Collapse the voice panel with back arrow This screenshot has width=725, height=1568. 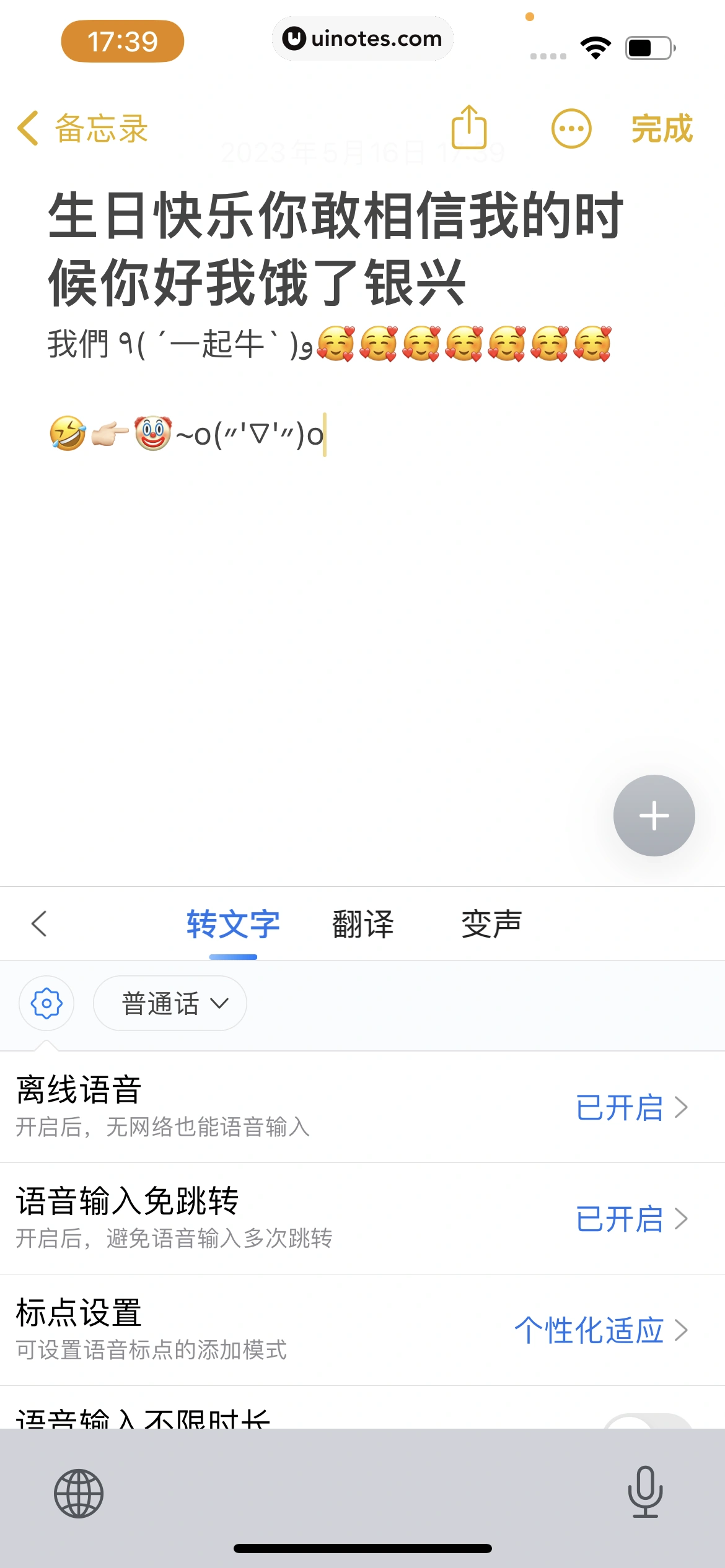point(39,923)
